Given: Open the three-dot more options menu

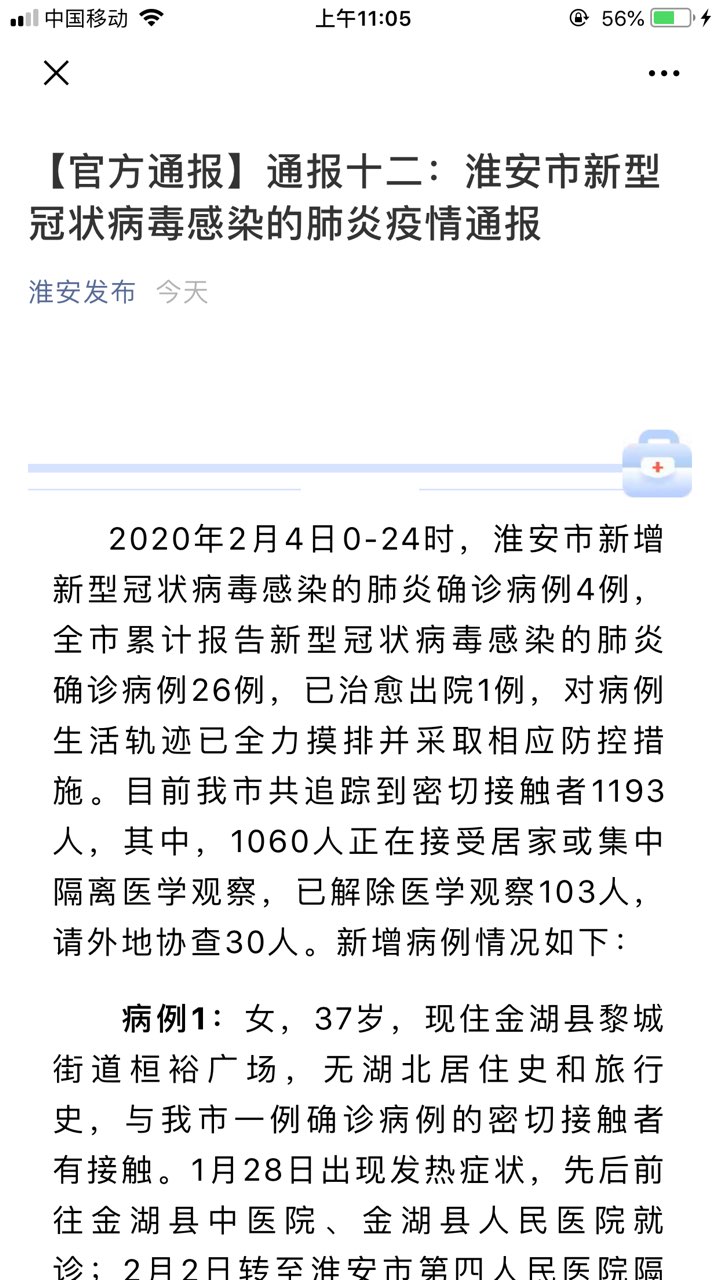Looking at the screenshot, I should coord(664,73).
